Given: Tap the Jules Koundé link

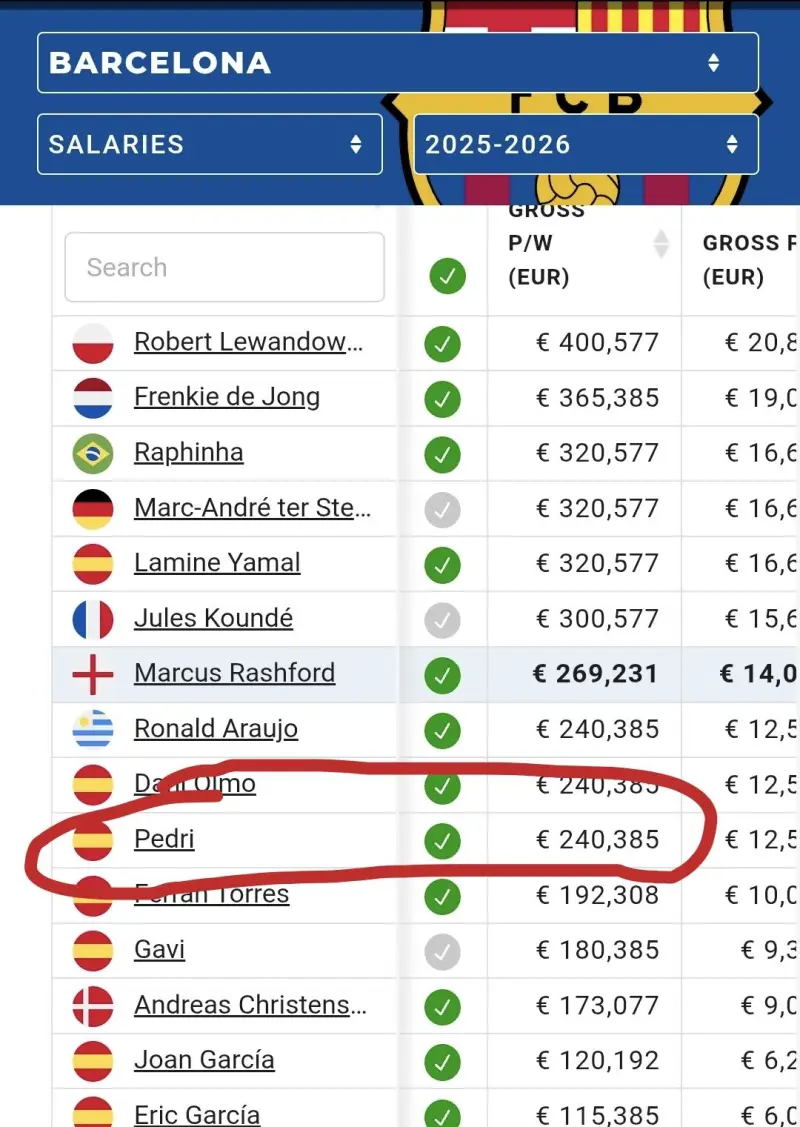Looking at the screenshot, I should click(213, 619).
